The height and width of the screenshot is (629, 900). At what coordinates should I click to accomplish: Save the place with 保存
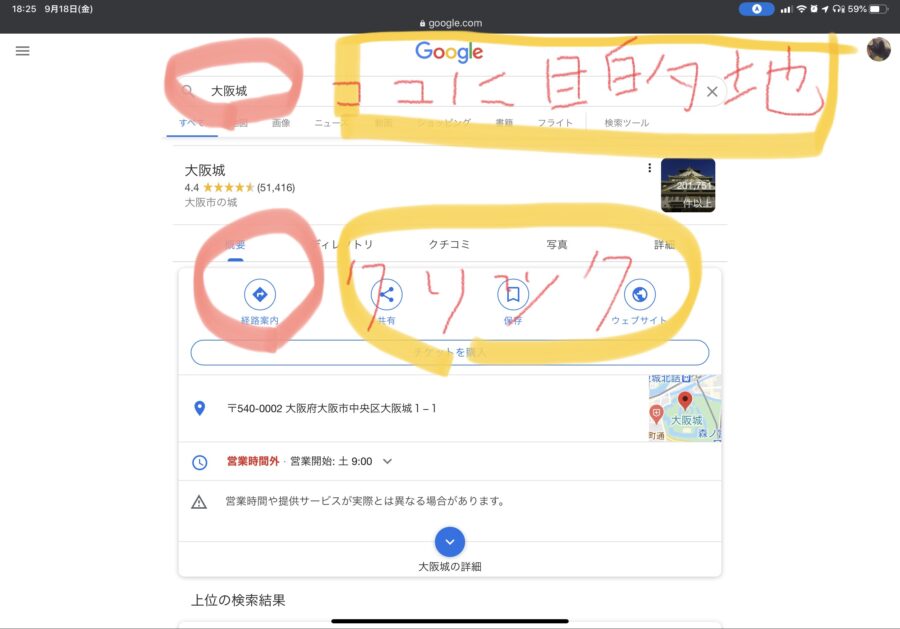point(513,302)
